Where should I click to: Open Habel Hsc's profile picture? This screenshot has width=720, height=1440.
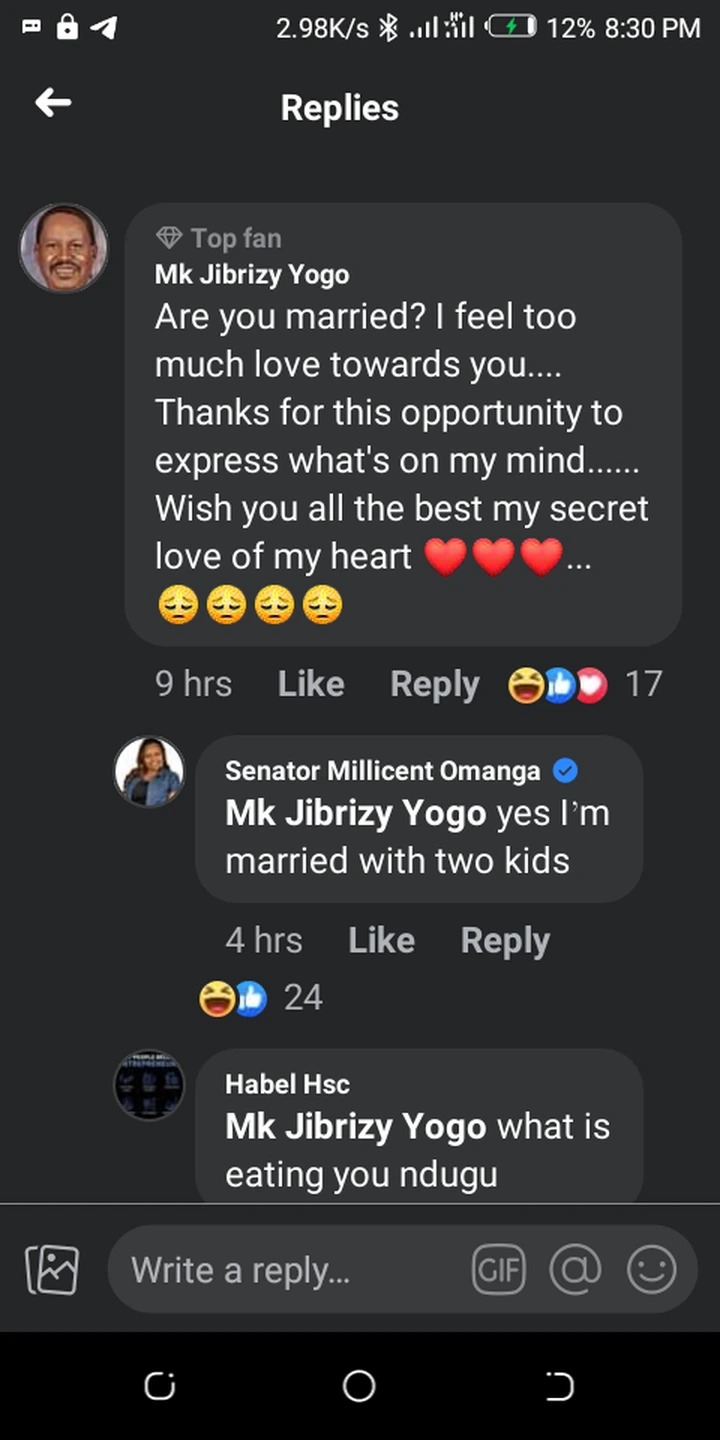[x=149, y=1085]
